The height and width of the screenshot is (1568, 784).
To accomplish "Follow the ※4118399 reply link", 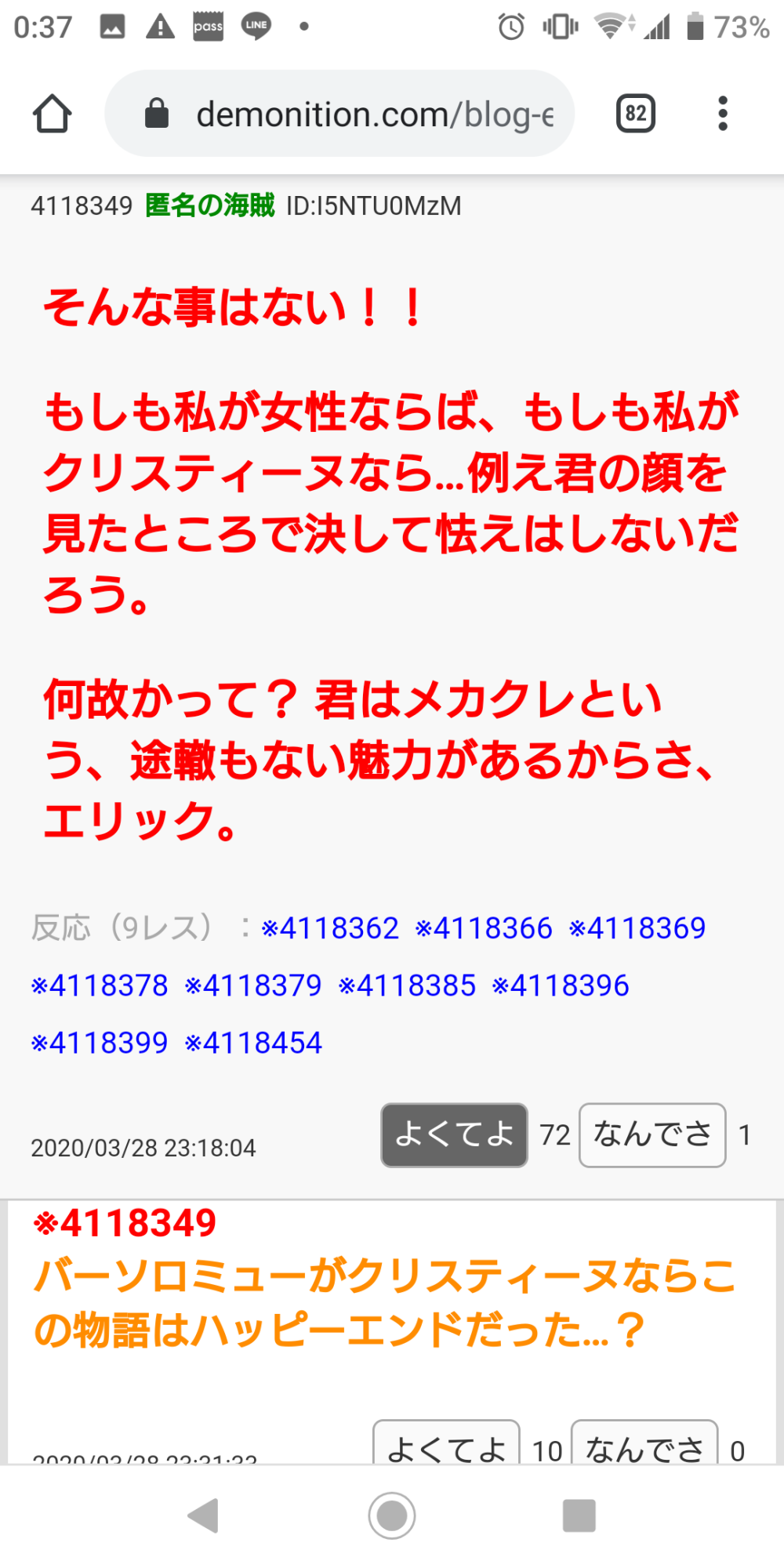I will (100, 1043).
